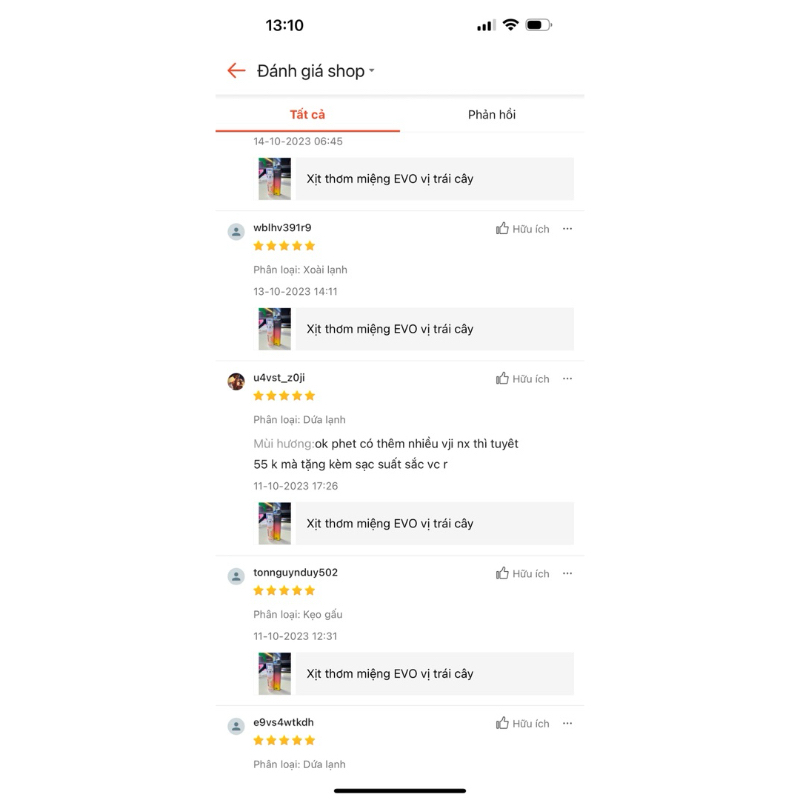
Task: Mark e9vs4wtkdh's review as Hữu ích
Action: pyautogui.click(x=522, y=723)
